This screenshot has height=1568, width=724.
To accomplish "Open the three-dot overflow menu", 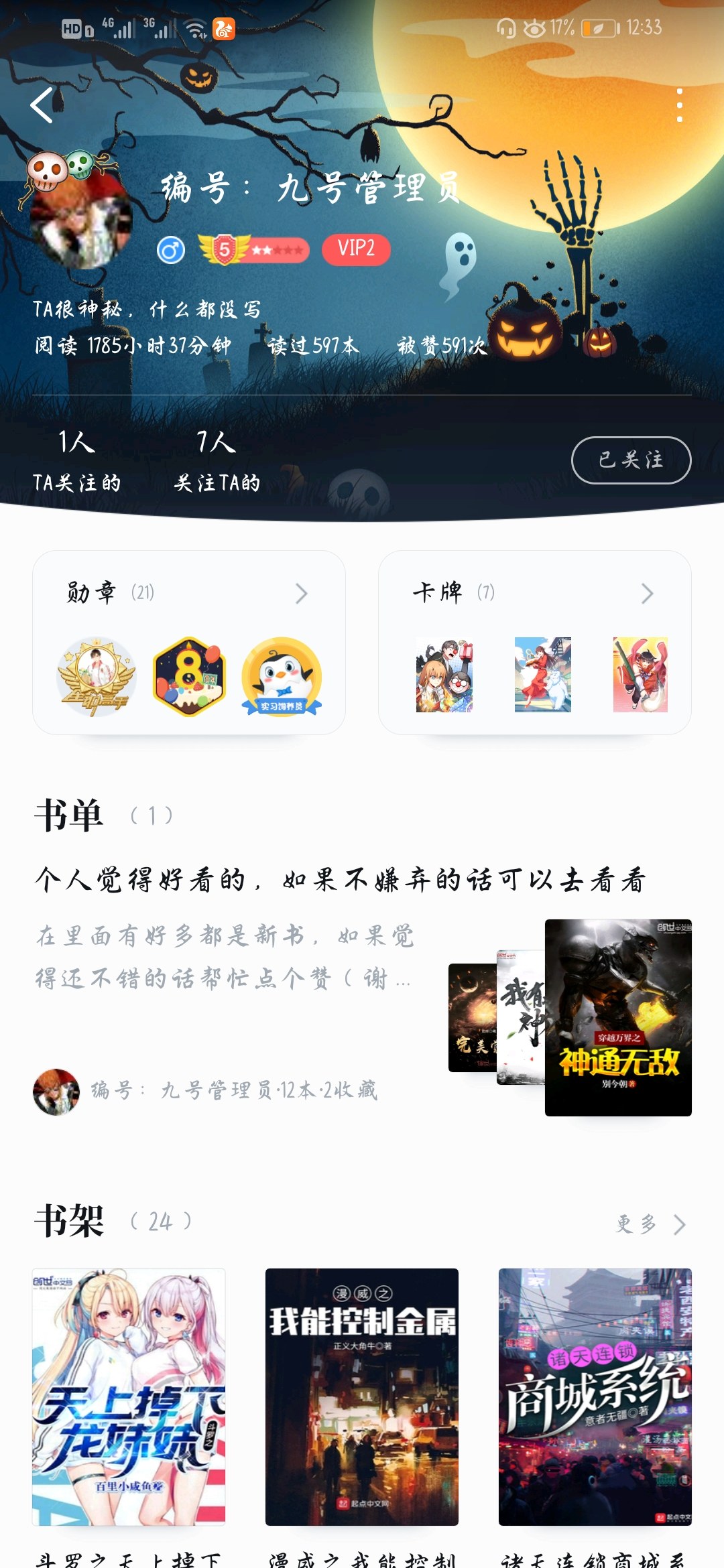I will coord(680,105).
